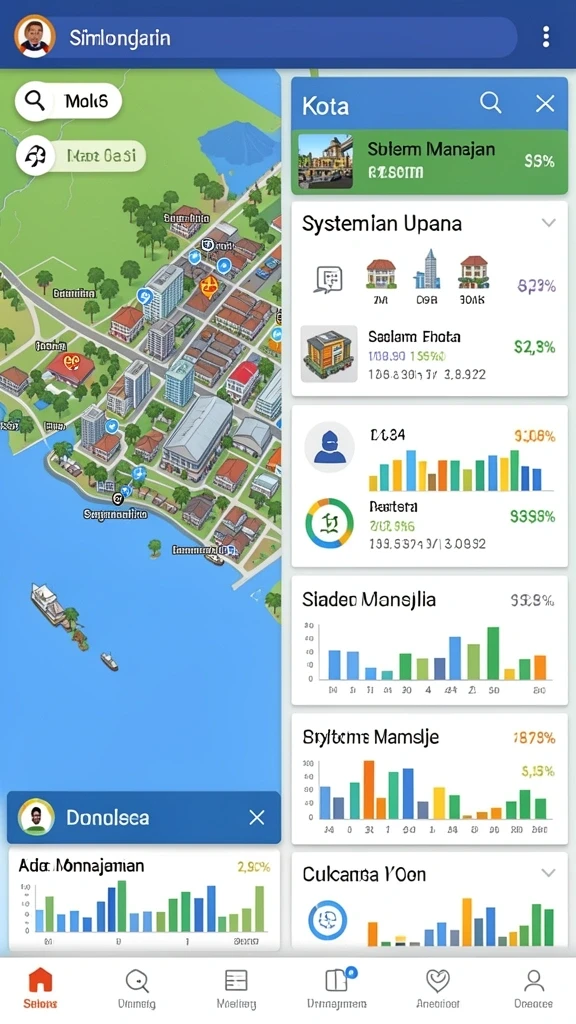Open the Mocltorg list tab

click(236, 989)
